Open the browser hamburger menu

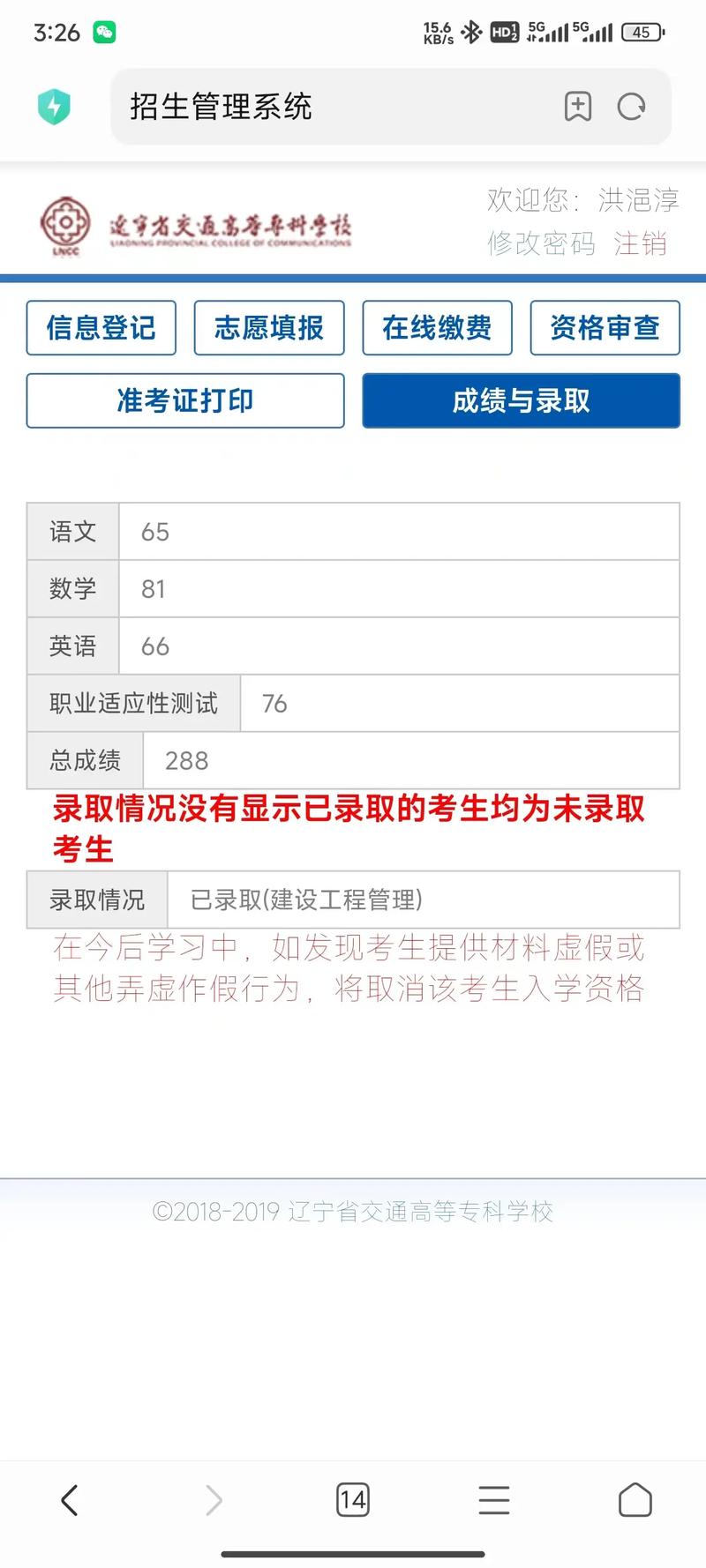click(x=494, y=1500)
